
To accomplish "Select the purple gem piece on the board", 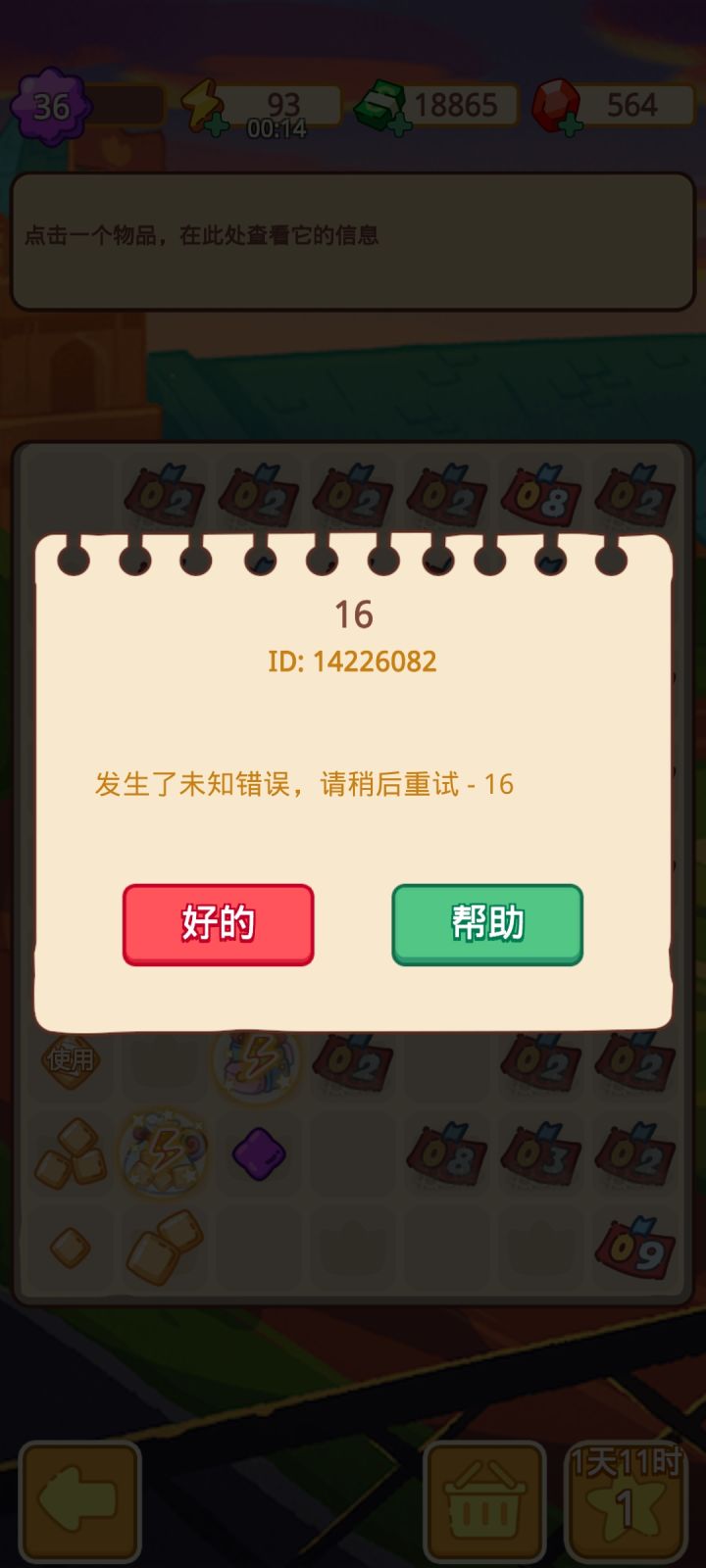I will [x=258, y=1151].
